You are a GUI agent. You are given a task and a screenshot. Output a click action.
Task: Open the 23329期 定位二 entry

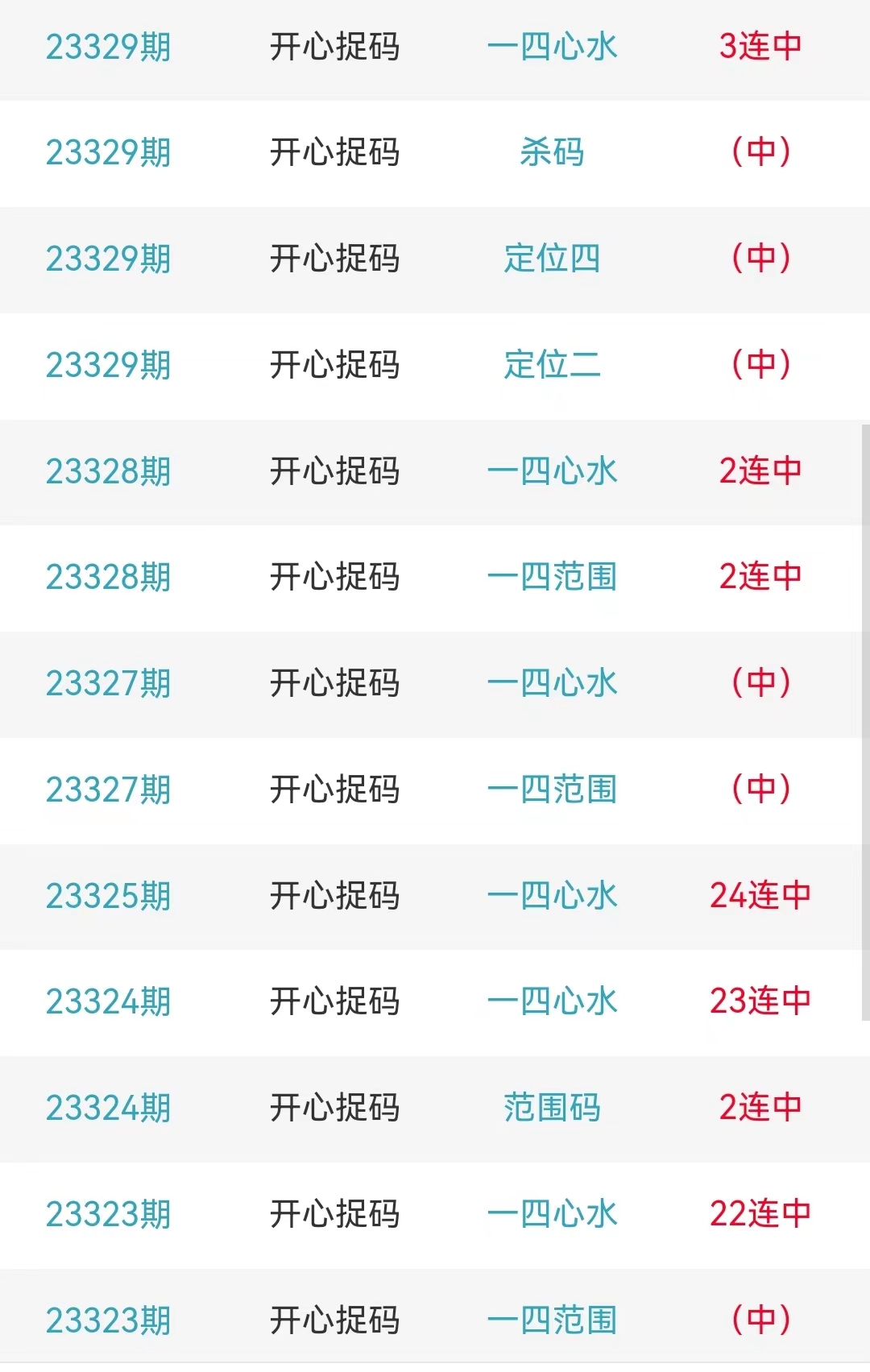(x=552, y=365)
